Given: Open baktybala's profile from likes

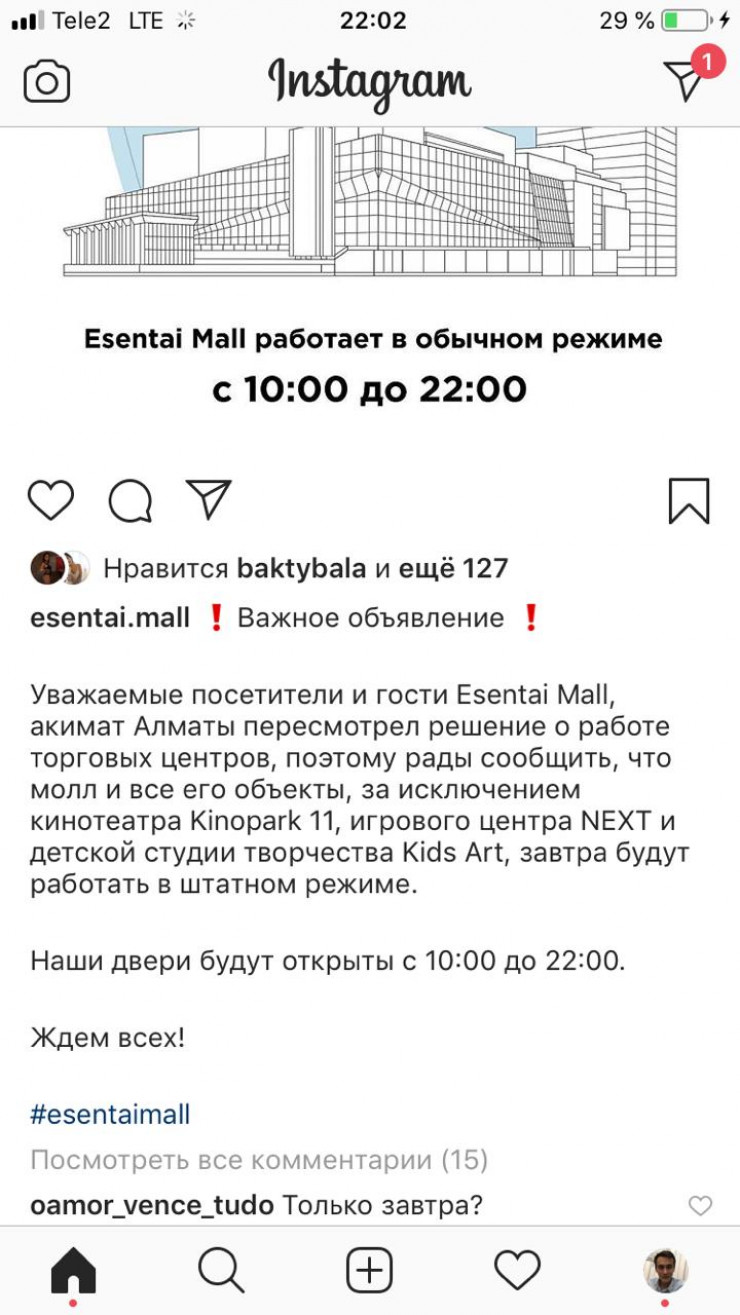Looking at the screenshot, I should (302, 569).
